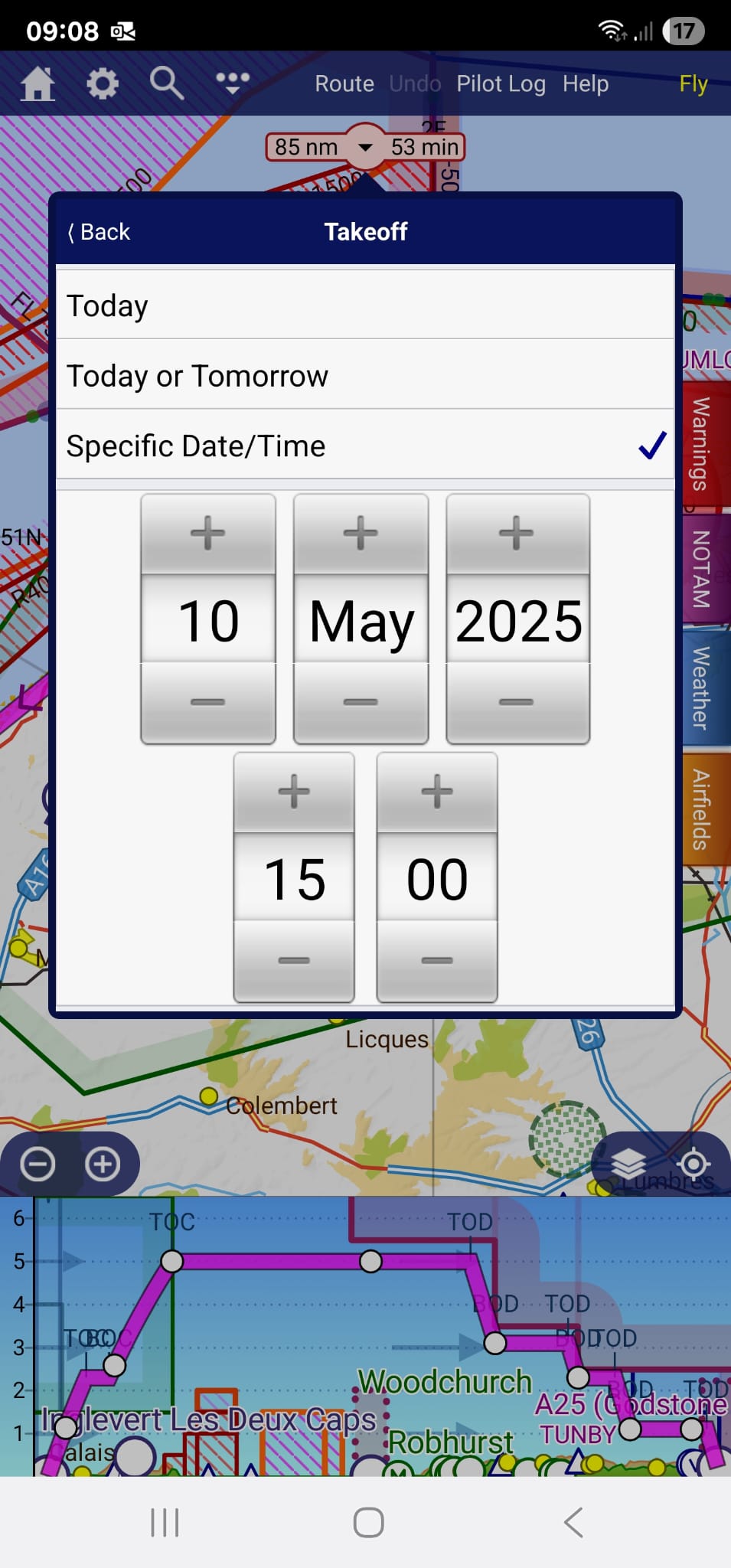The image size is (731, 1568).
Task: Open the settings gear
Action: coord(103,83)
